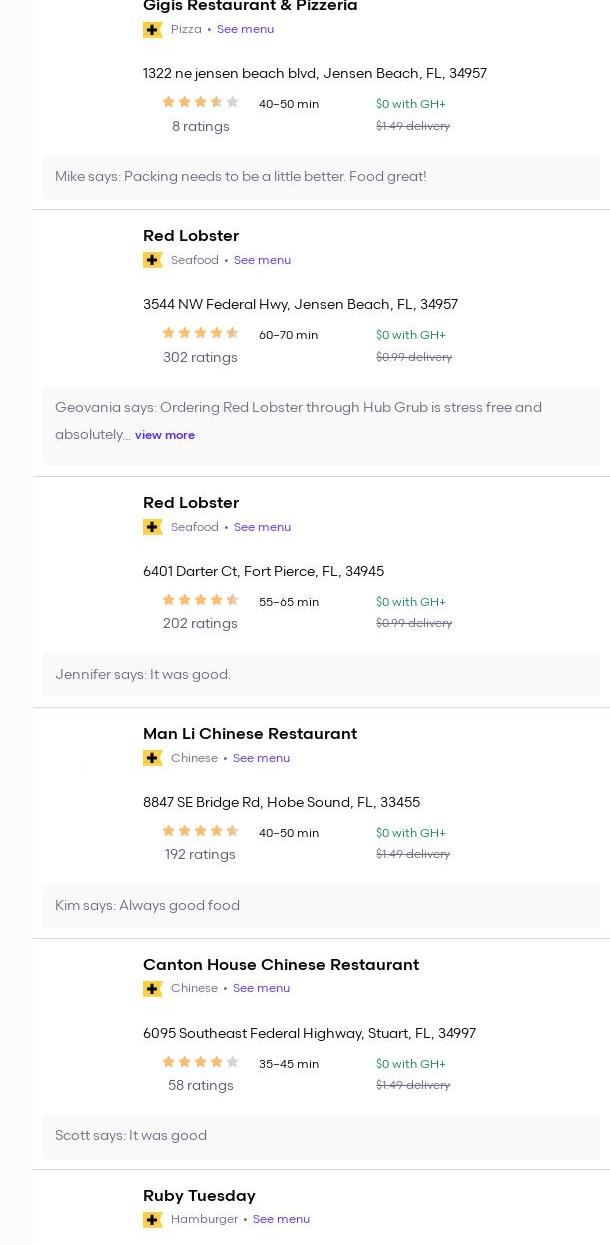Screen dimensions: 610x1245
Task: See menu for Red Lobster on NW Federal Hwy
Action: [x=262, y=260]
